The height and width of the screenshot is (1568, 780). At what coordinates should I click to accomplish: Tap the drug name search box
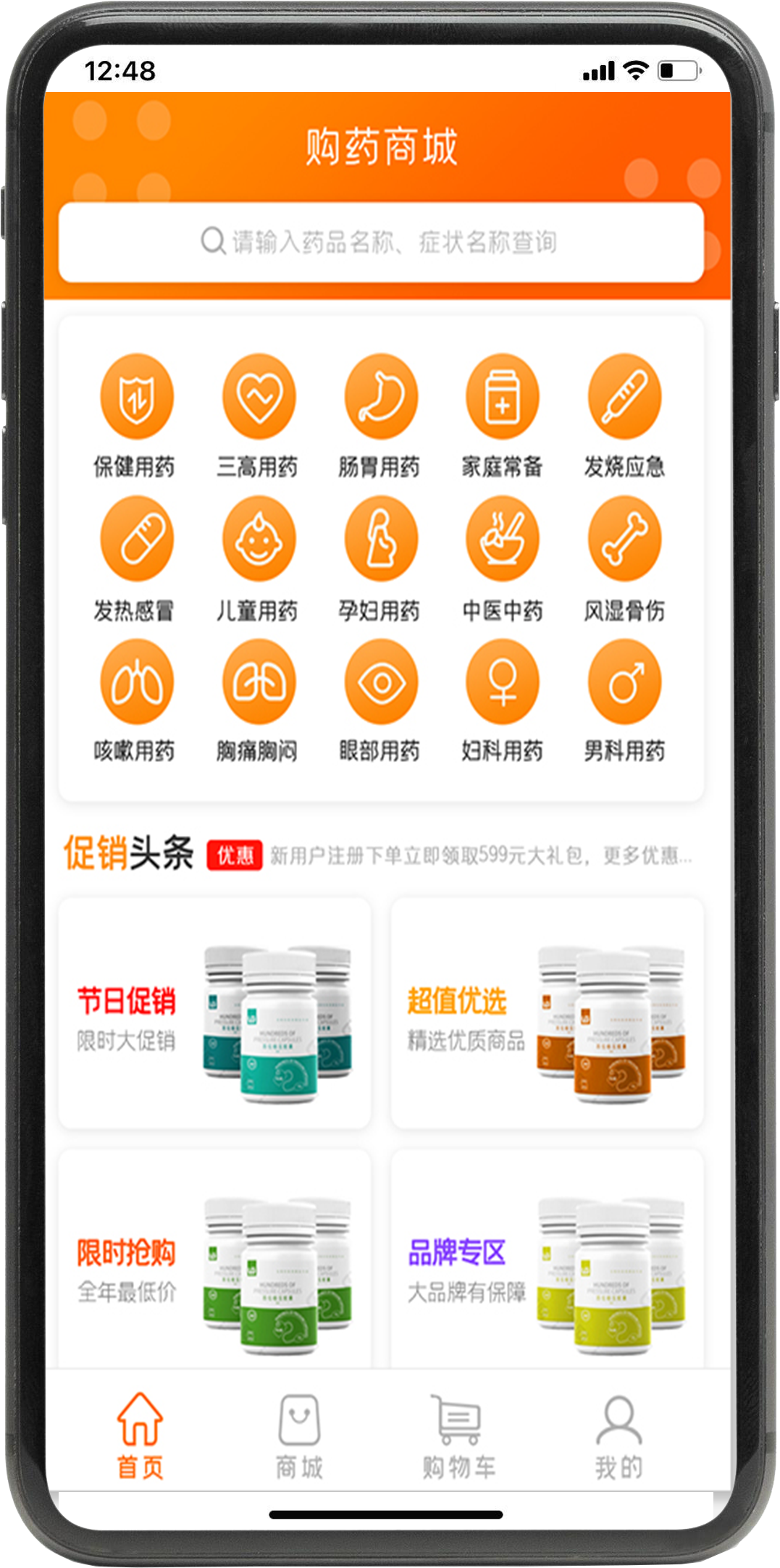(381, 242)
